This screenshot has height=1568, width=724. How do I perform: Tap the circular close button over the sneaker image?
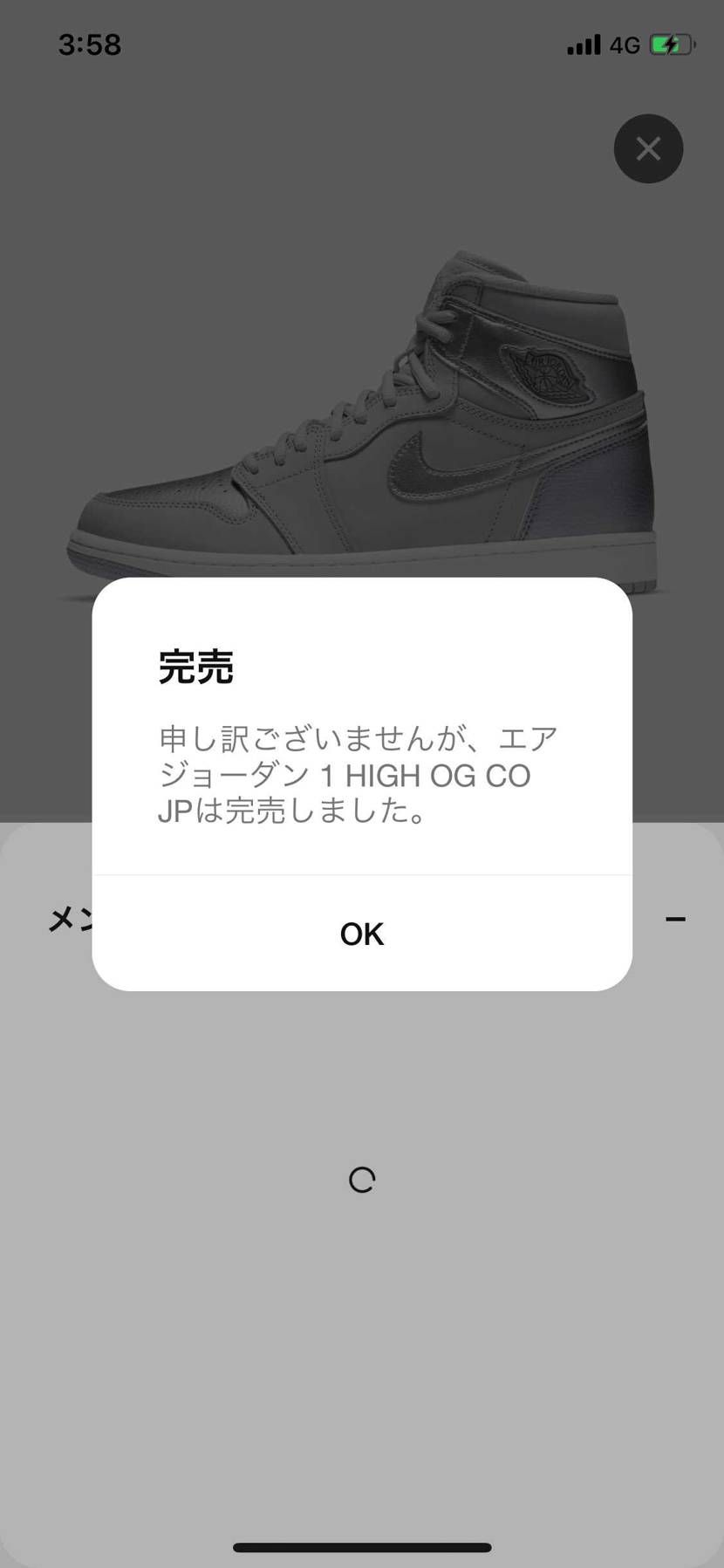tap(648, 148)
